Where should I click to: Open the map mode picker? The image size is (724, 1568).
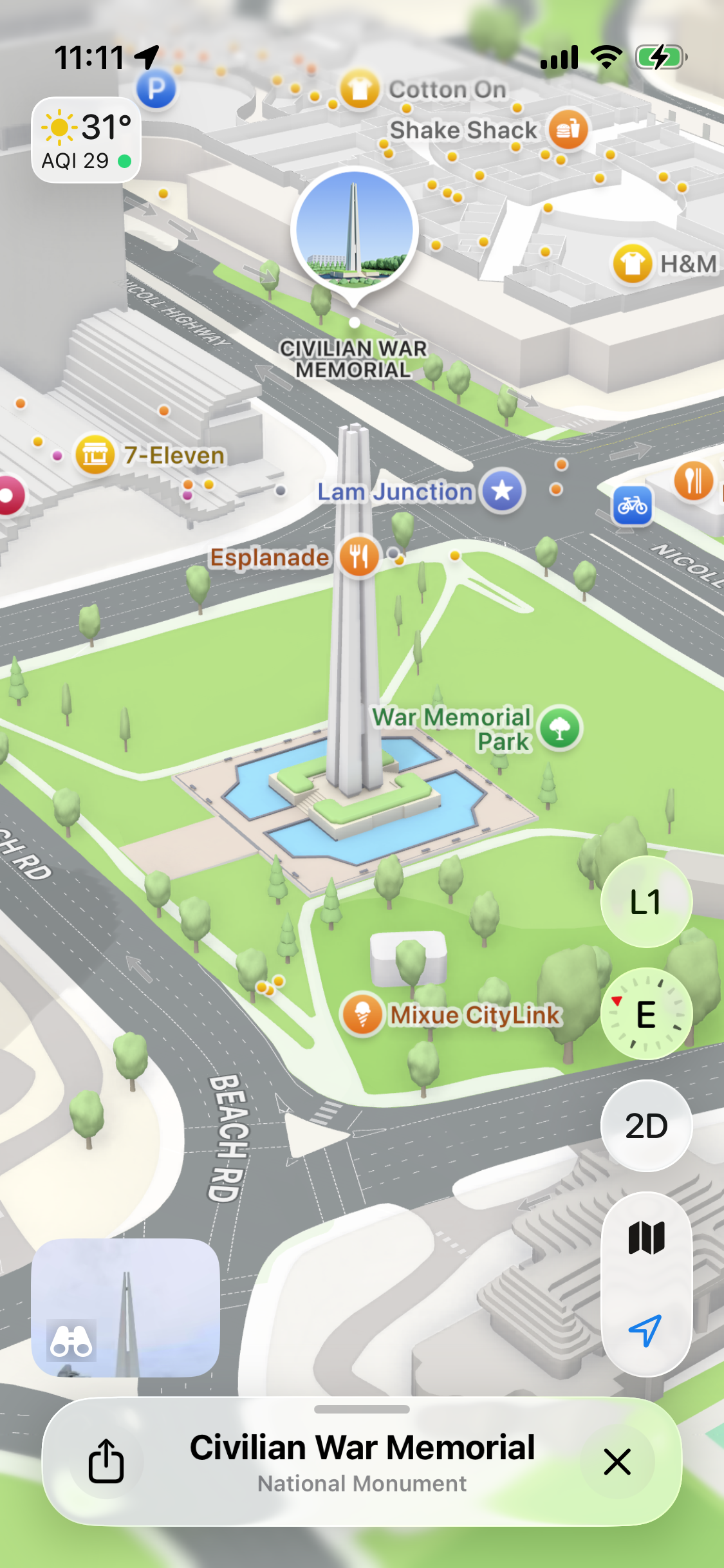click(646, 1238)
